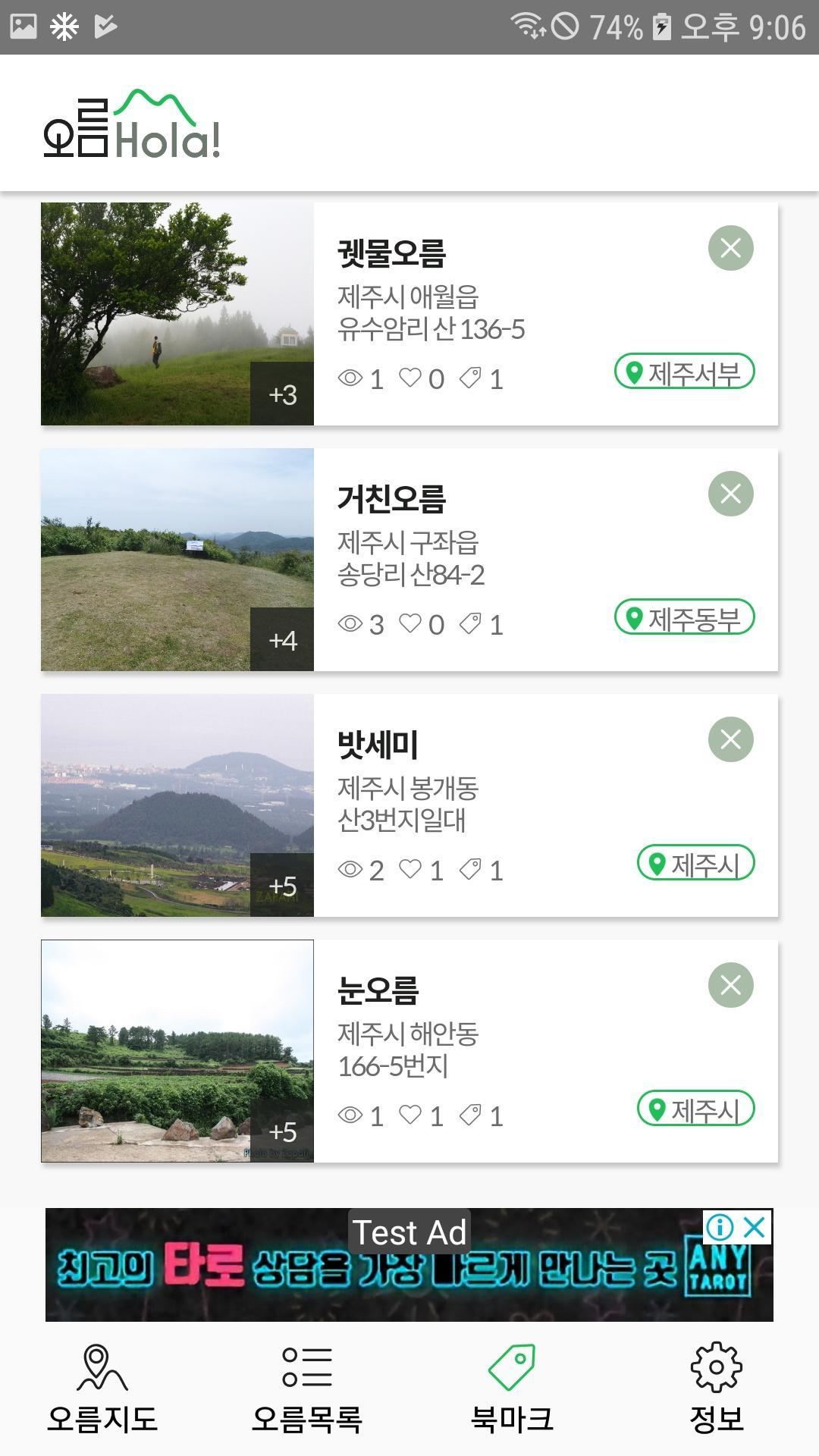Switch to the 정보 tab

(x=716, y=1389)
